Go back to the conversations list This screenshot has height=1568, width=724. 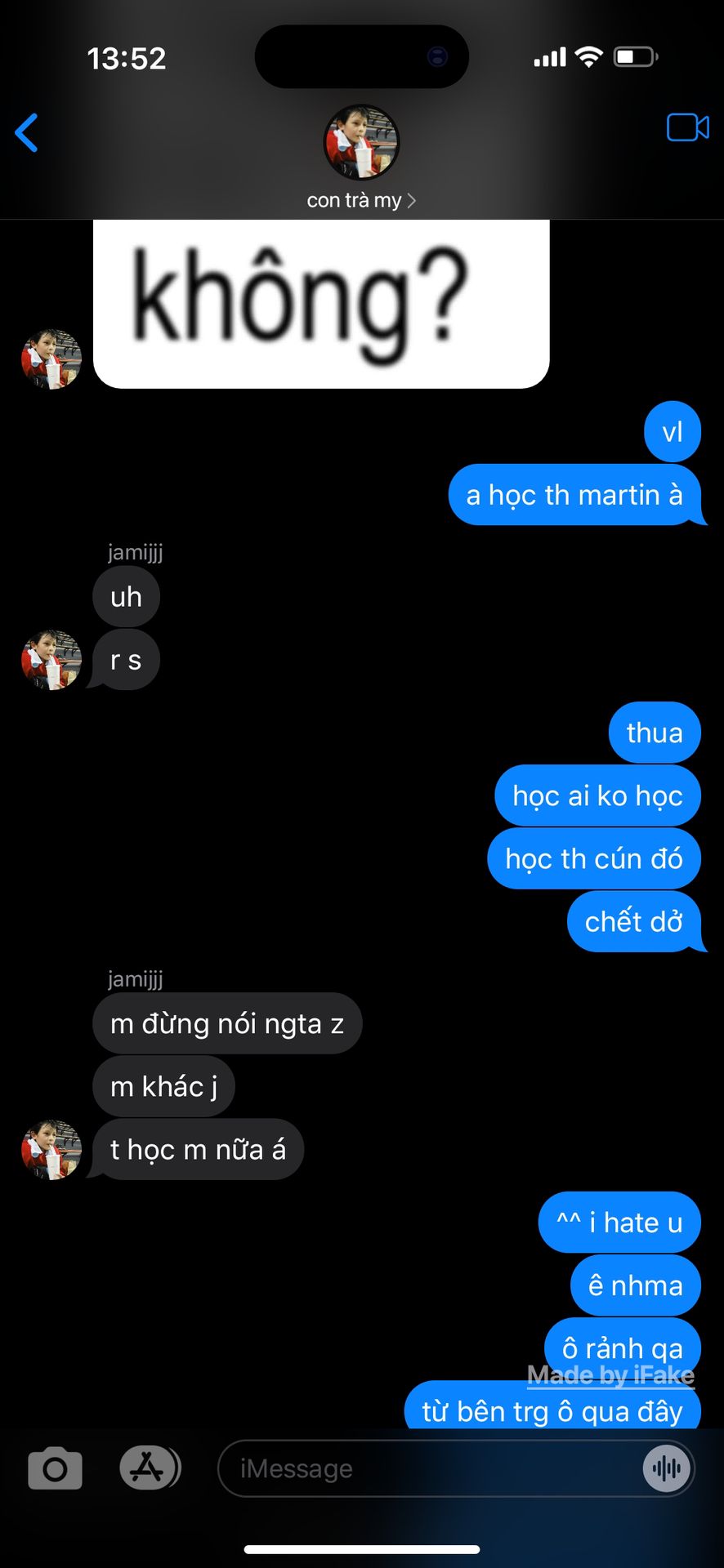tap(27, 132)
